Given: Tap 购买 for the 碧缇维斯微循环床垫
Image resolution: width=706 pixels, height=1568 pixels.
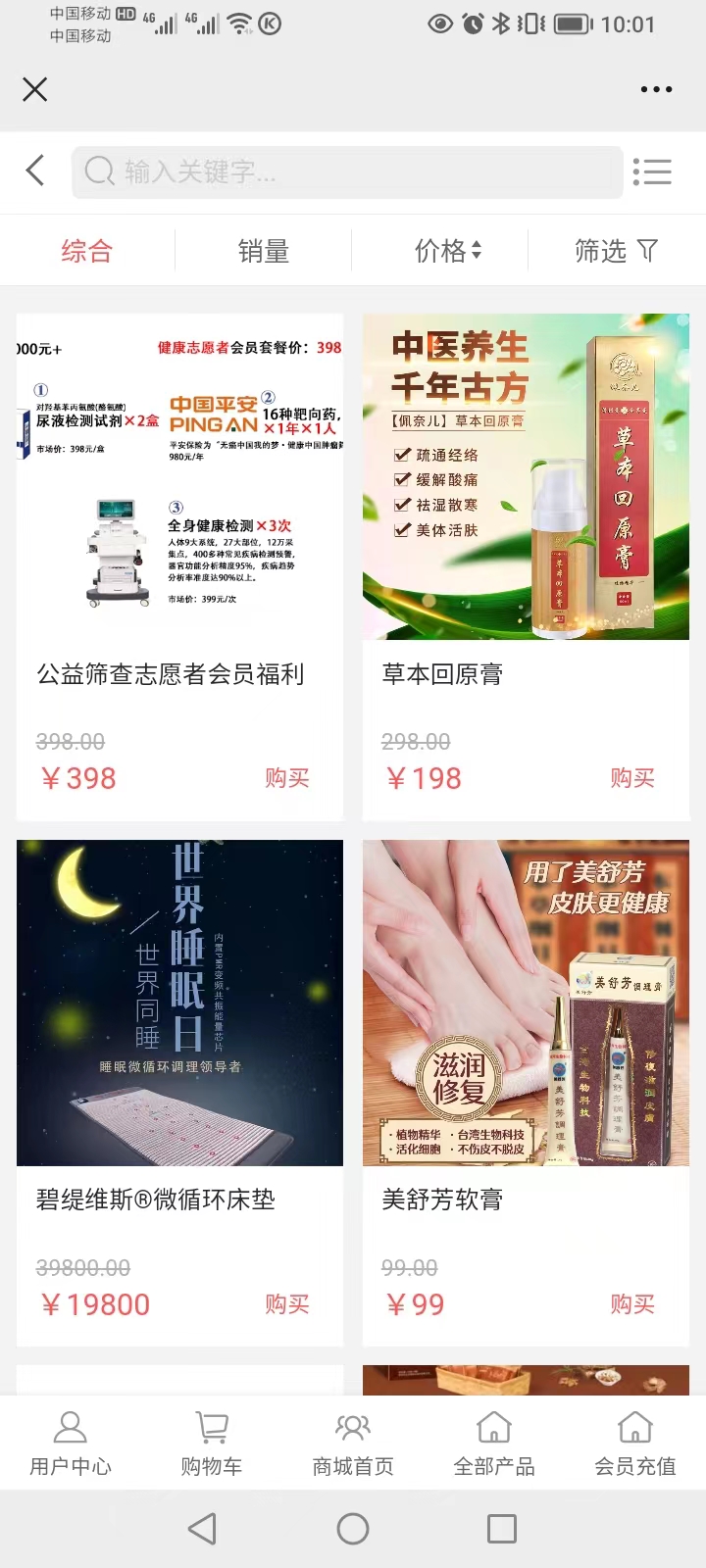Looking at the screenshot, I should click(x=286, y=1303).
